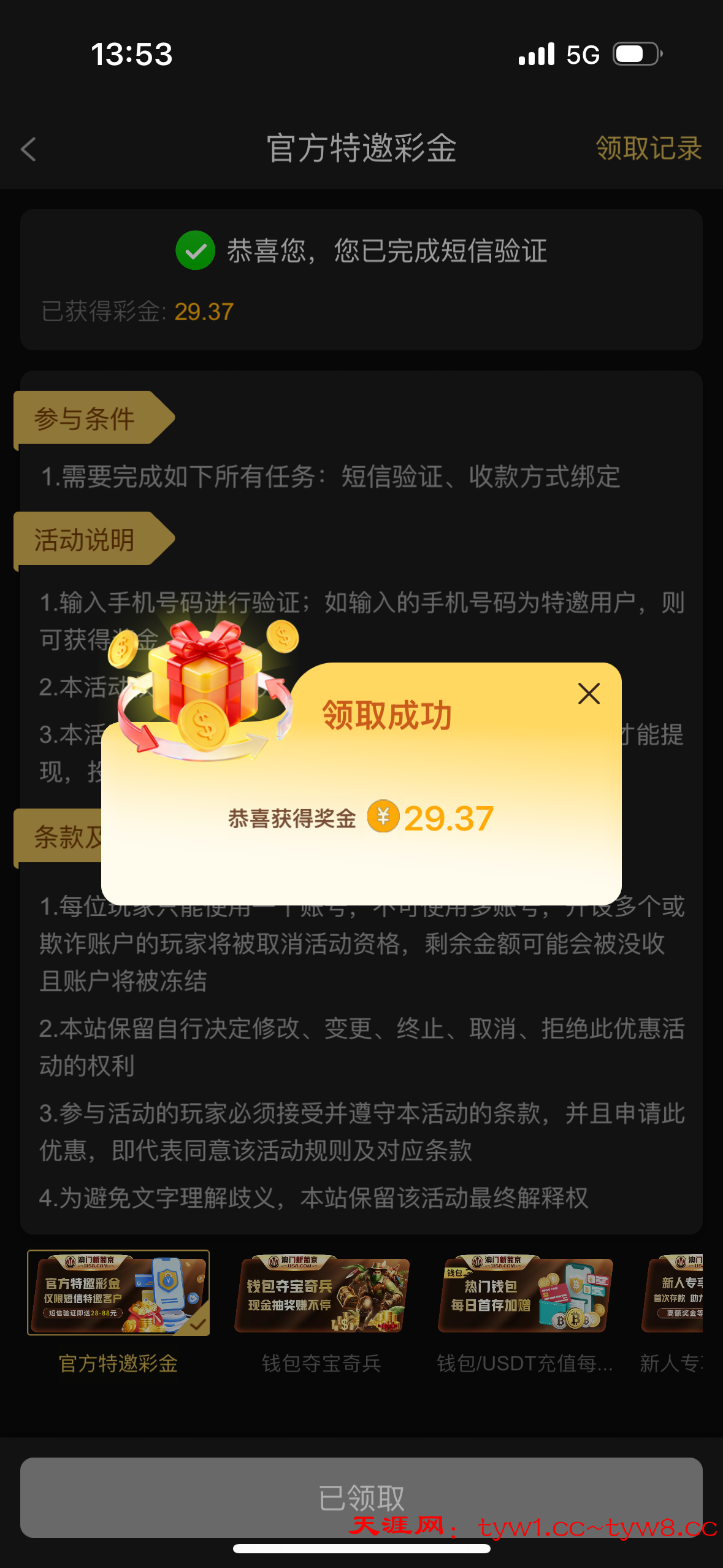723x1568 pixels.
Task: Close the 领取成功 reward popup
Action: pyautogui.click(x=589, y=694)
